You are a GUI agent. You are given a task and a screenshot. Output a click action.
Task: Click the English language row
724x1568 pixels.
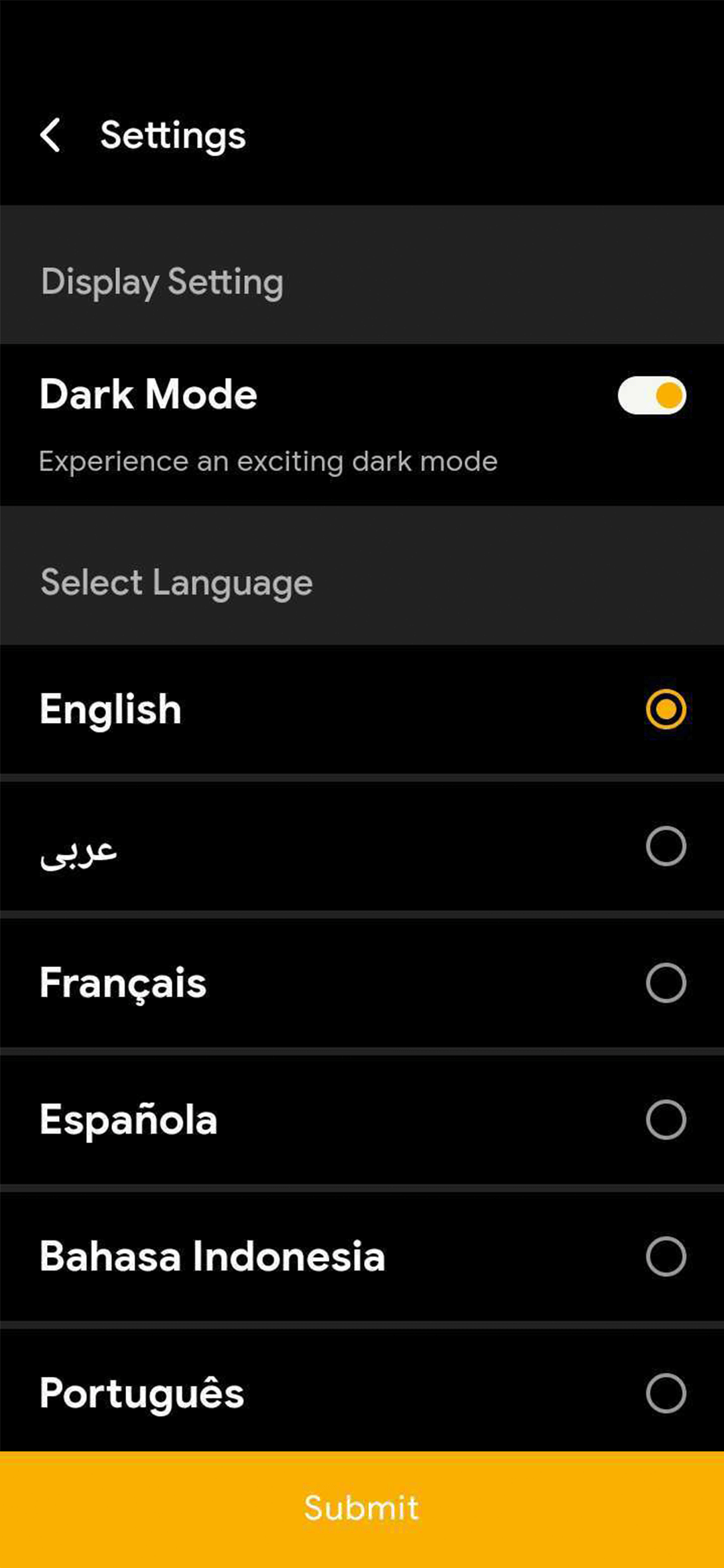(268, 708)
